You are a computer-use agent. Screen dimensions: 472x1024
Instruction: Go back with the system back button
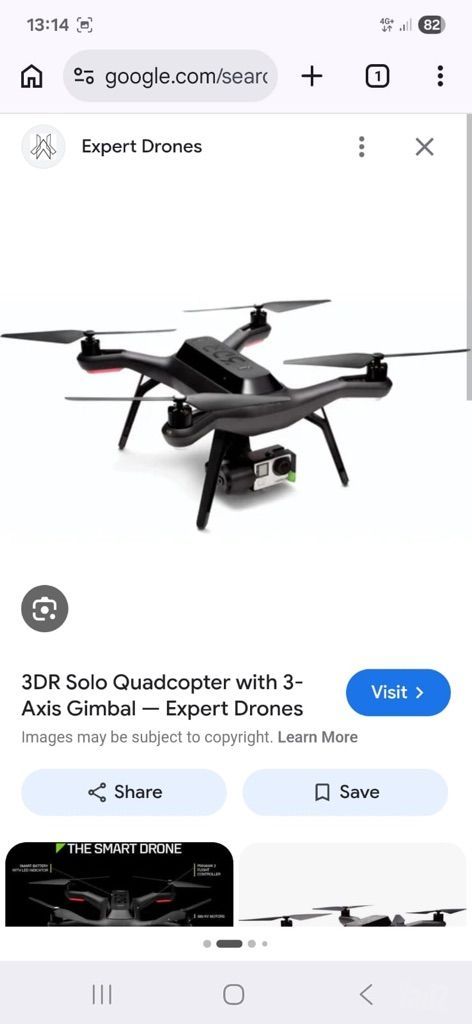(x=366, y=995)
